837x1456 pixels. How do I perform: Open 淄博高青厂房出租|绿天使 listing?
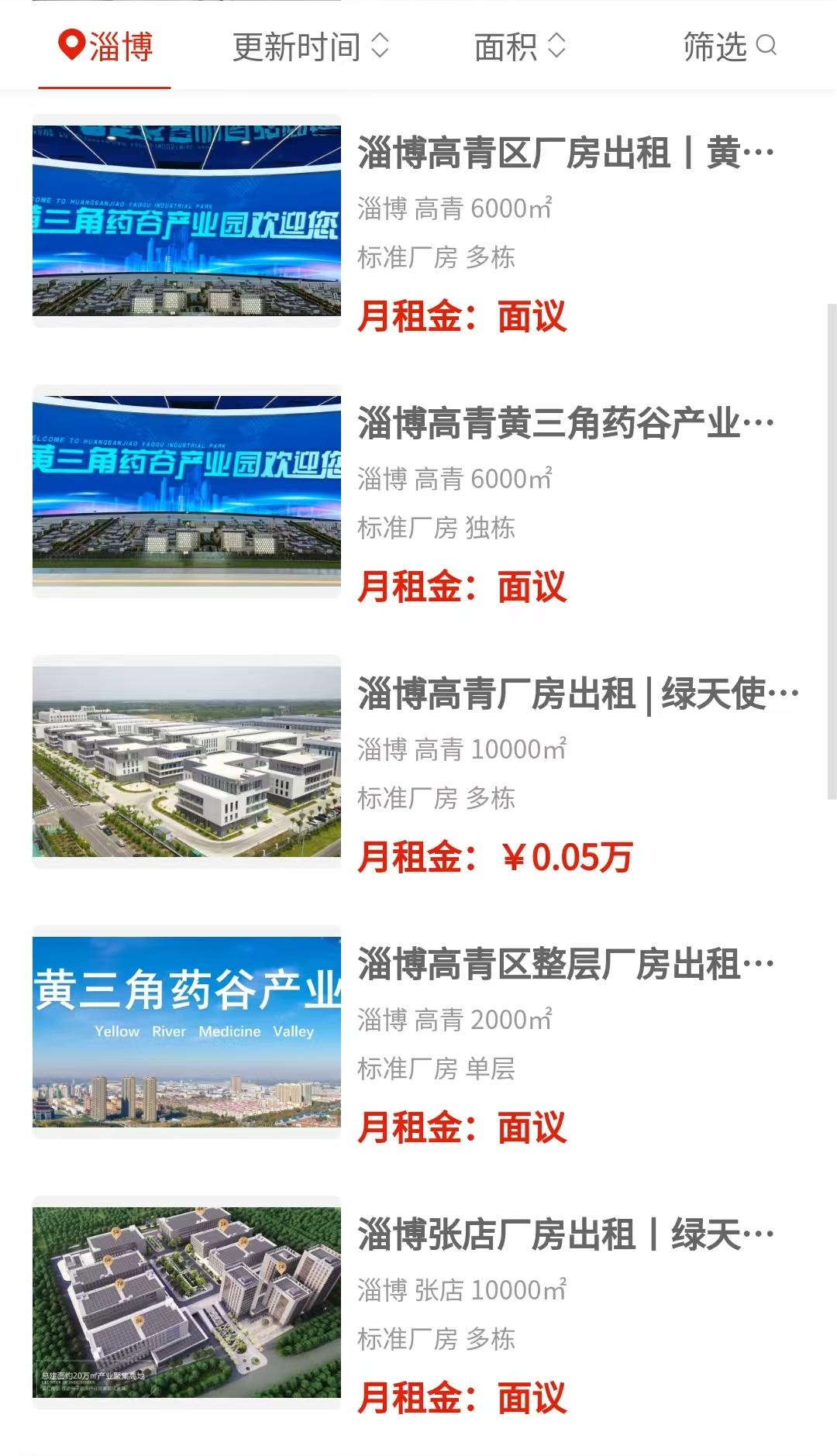coord(577,694)
